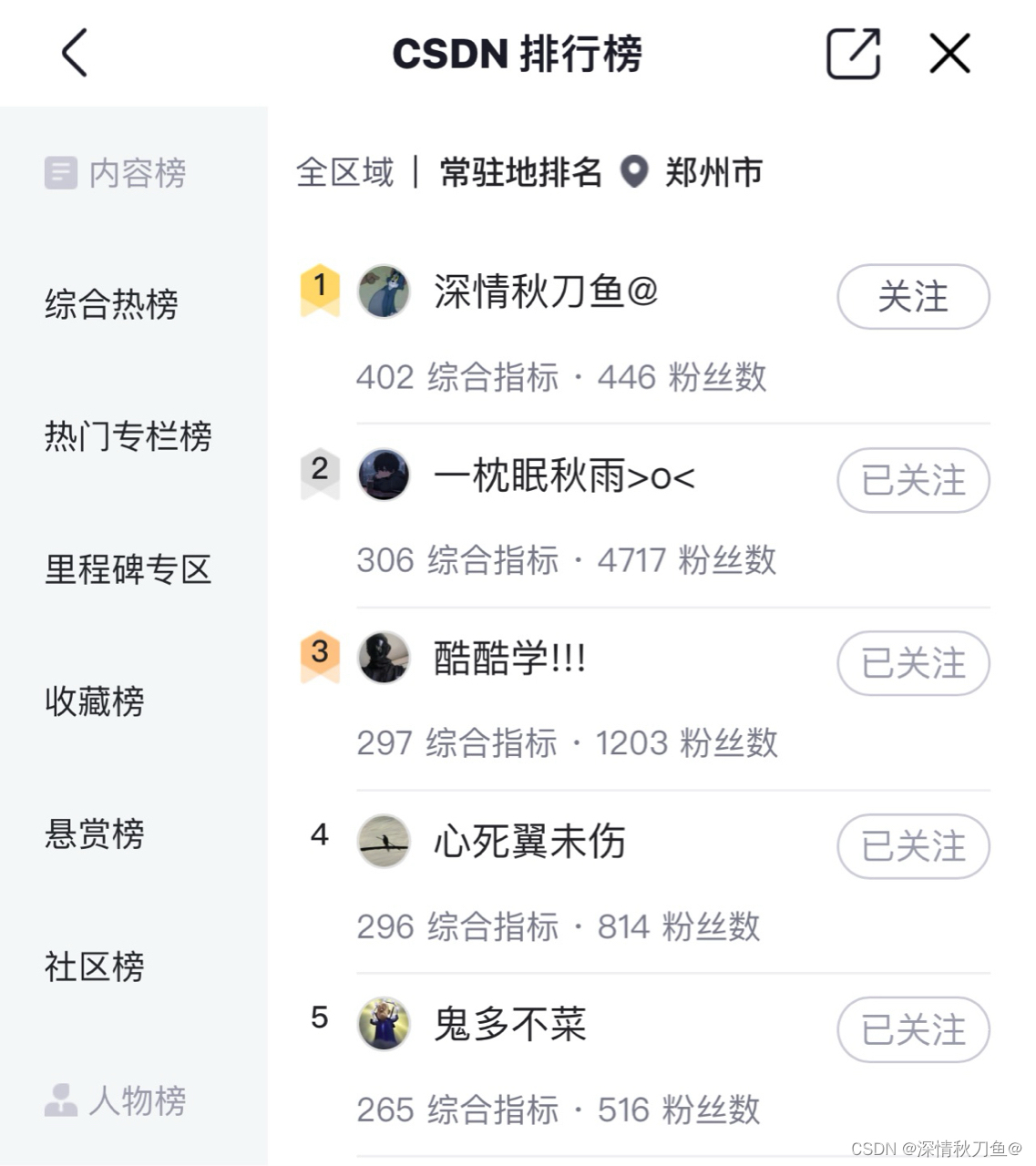Toggle 已关注 for 心死翼未伤
The image size is (1036, 1166).
[x=913, y=846]
